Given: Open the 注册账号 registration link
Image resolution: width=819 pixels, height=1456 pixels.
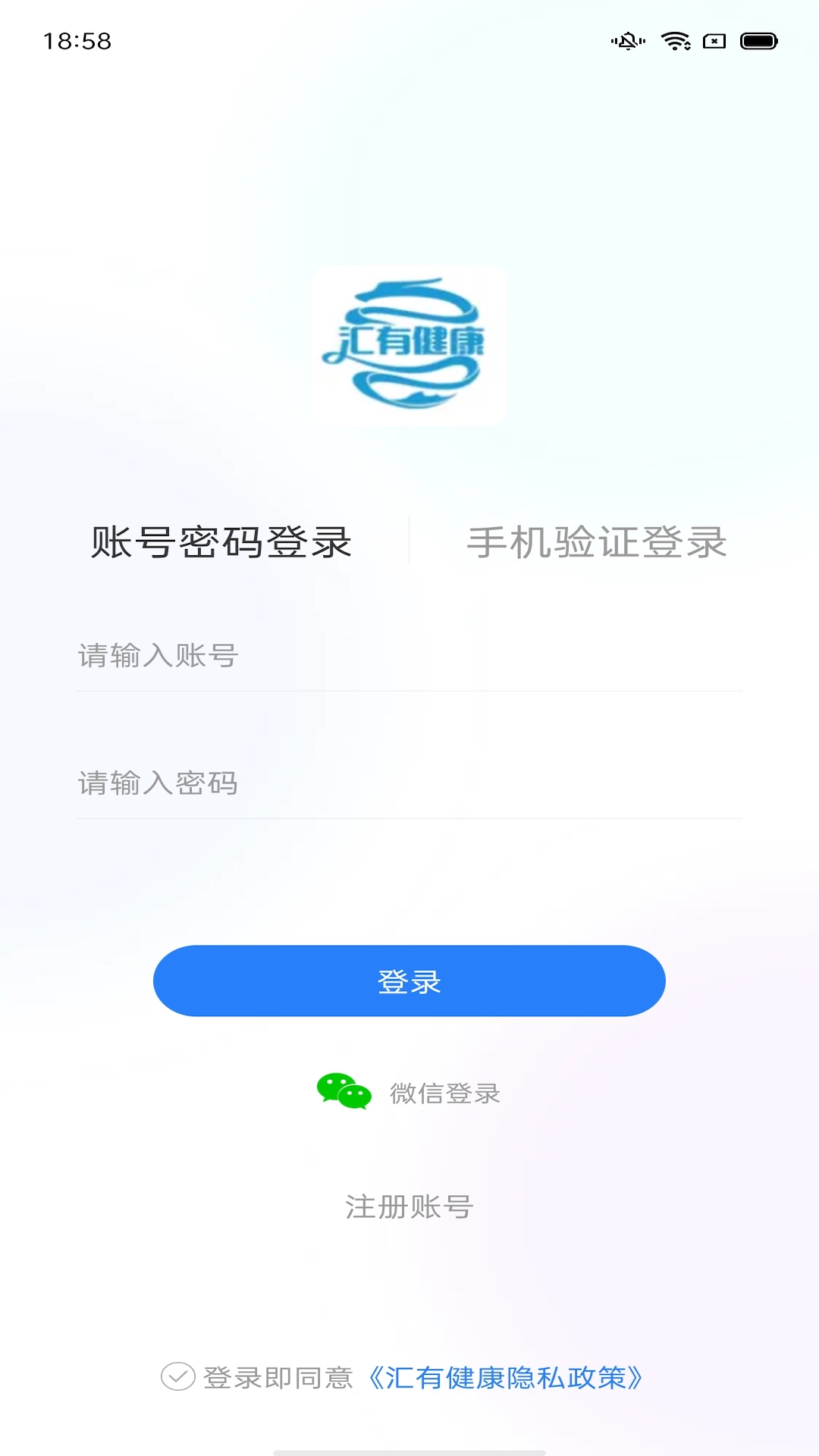Looking at the screenshot, I should coord(408,1203).
